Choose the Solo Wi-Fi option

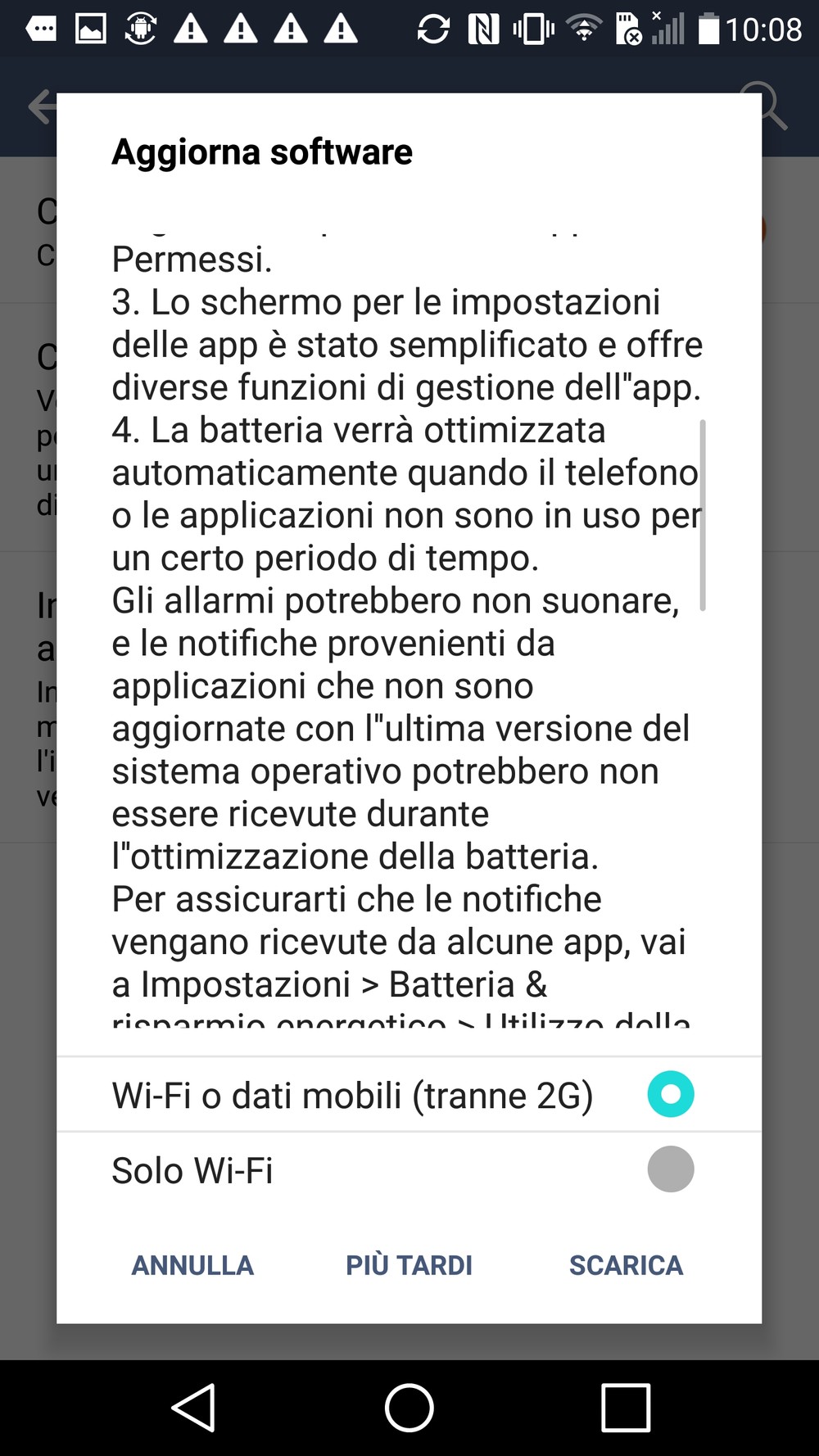tap(409, 1170)
